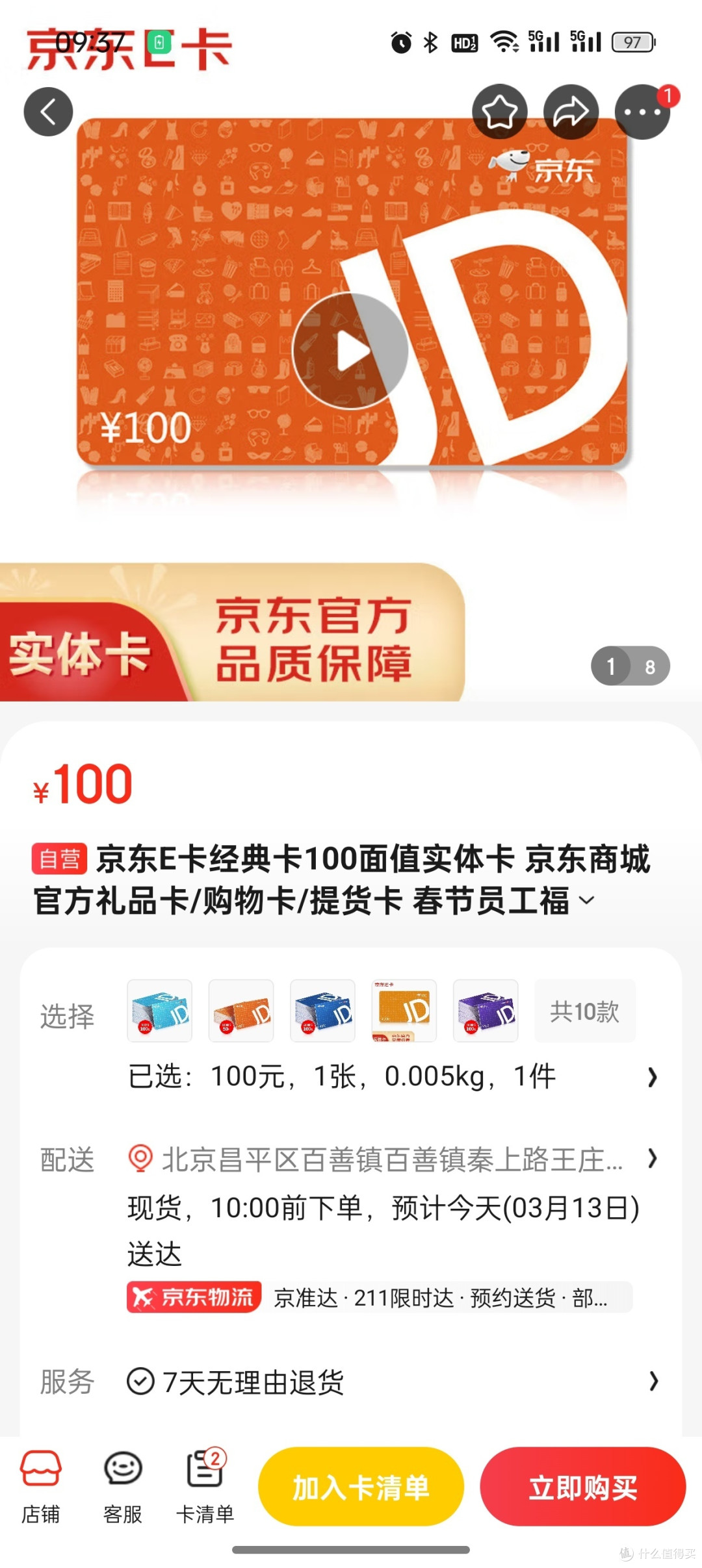Tap the back arrow to leave product page
702x1568 pixels.
coord(47,111)
